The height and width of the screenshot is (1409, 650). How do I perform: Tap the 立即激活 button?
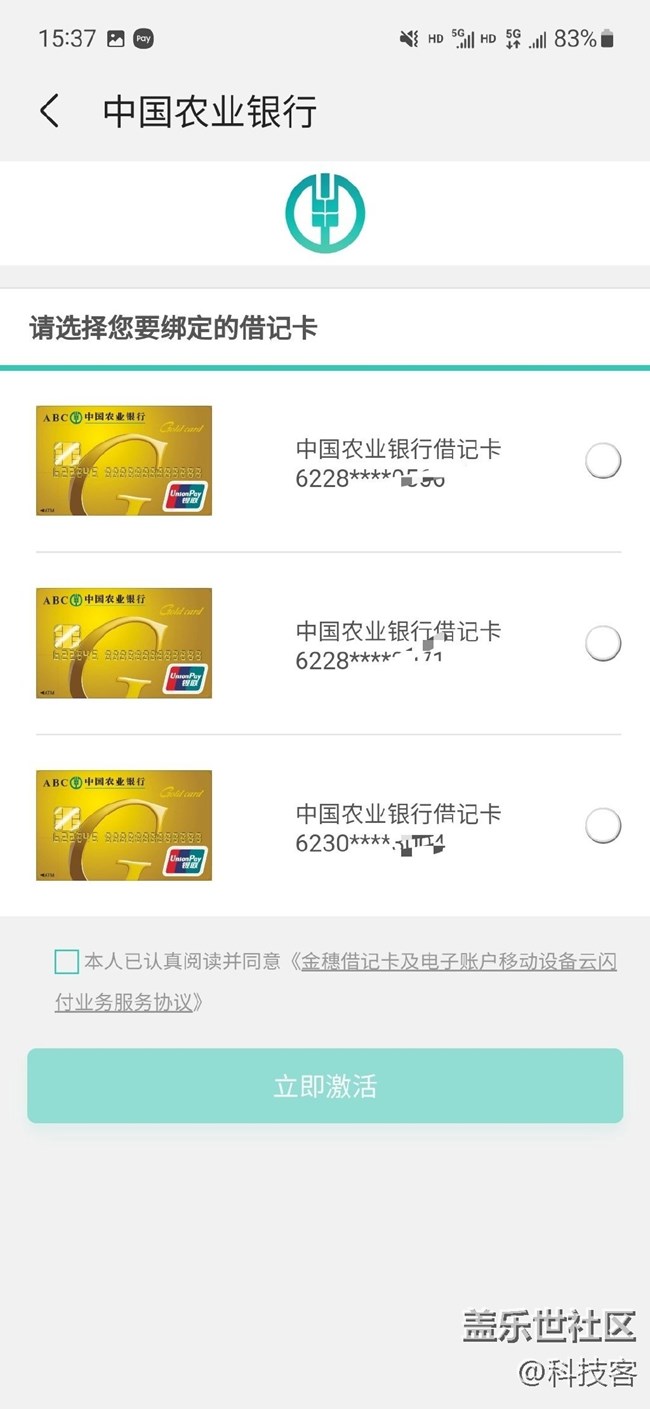(325, 1086)
